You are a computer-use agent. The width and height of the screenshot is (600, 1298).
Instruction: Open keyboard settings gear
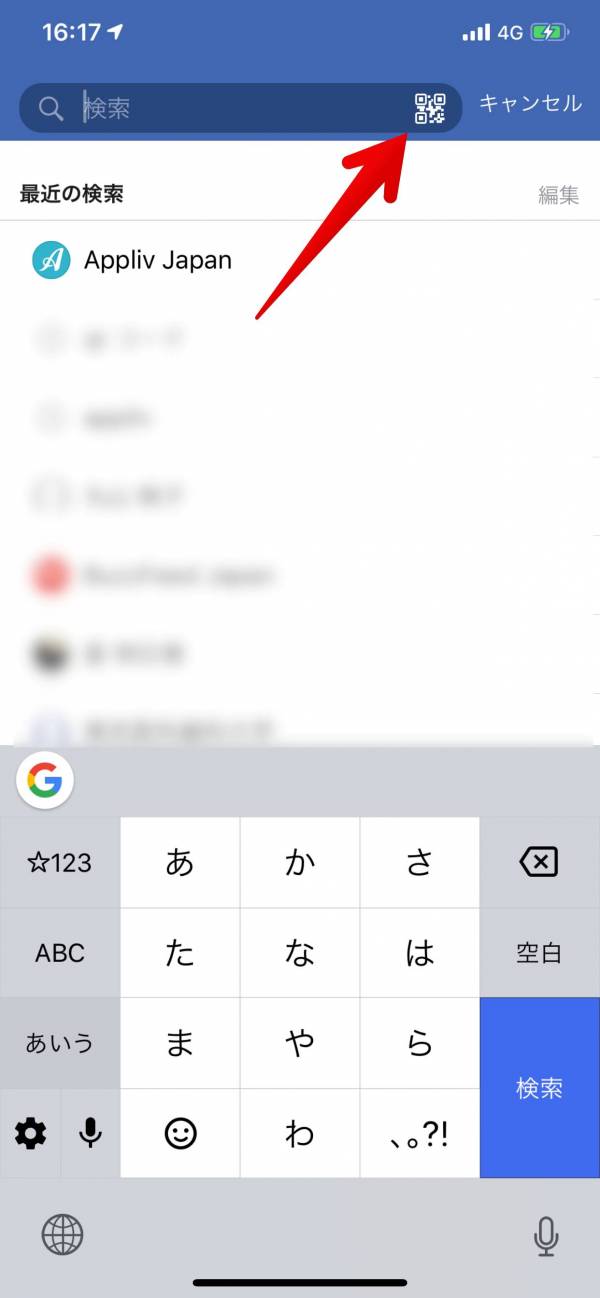click(x=30, y=1133)
